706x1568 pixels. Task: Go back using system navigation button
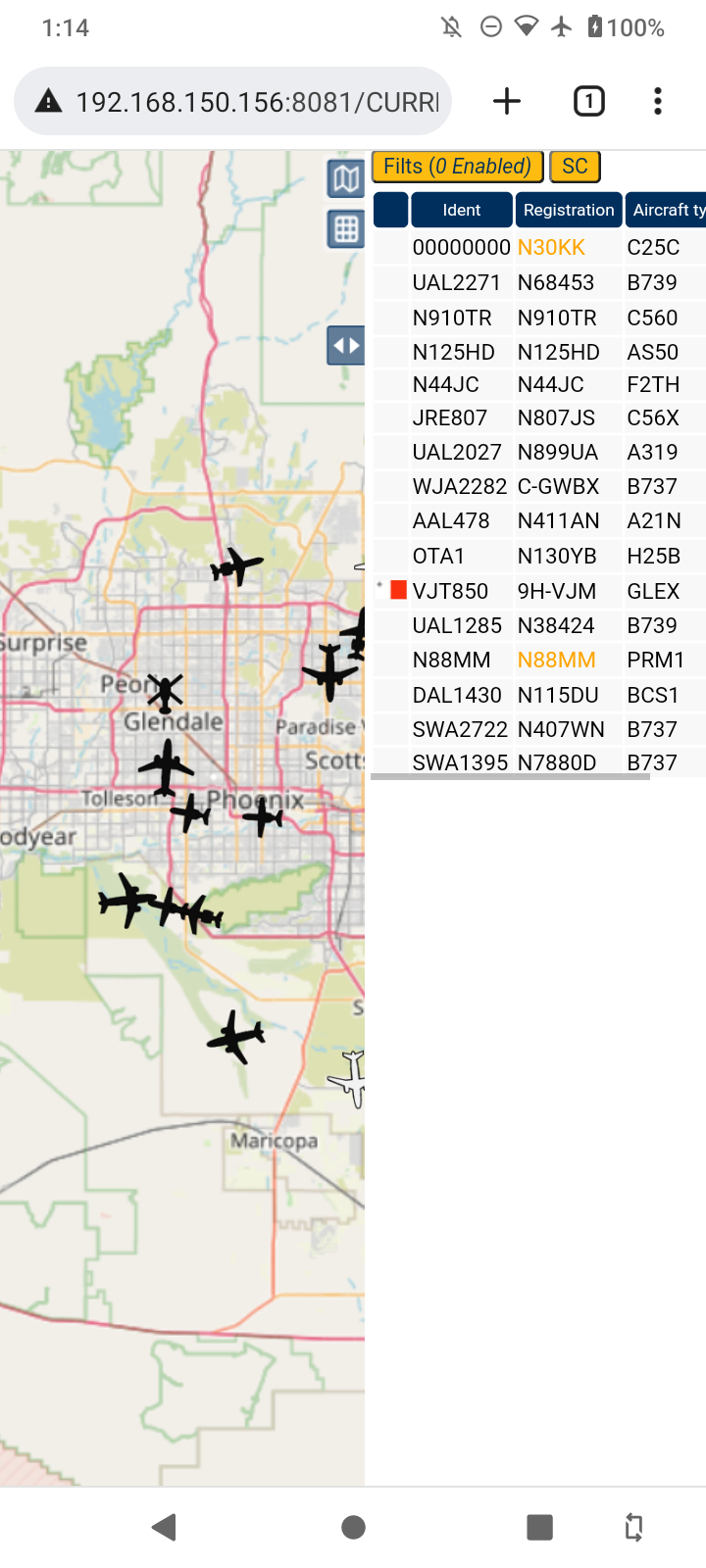pos(164,1526)
